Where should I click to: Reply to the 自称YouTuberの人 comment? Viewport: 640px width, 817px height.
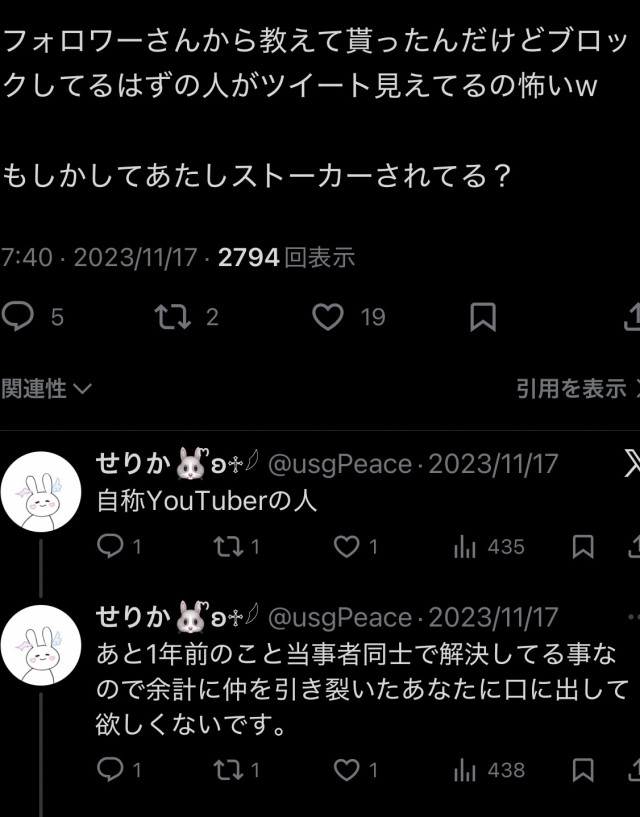111,546
